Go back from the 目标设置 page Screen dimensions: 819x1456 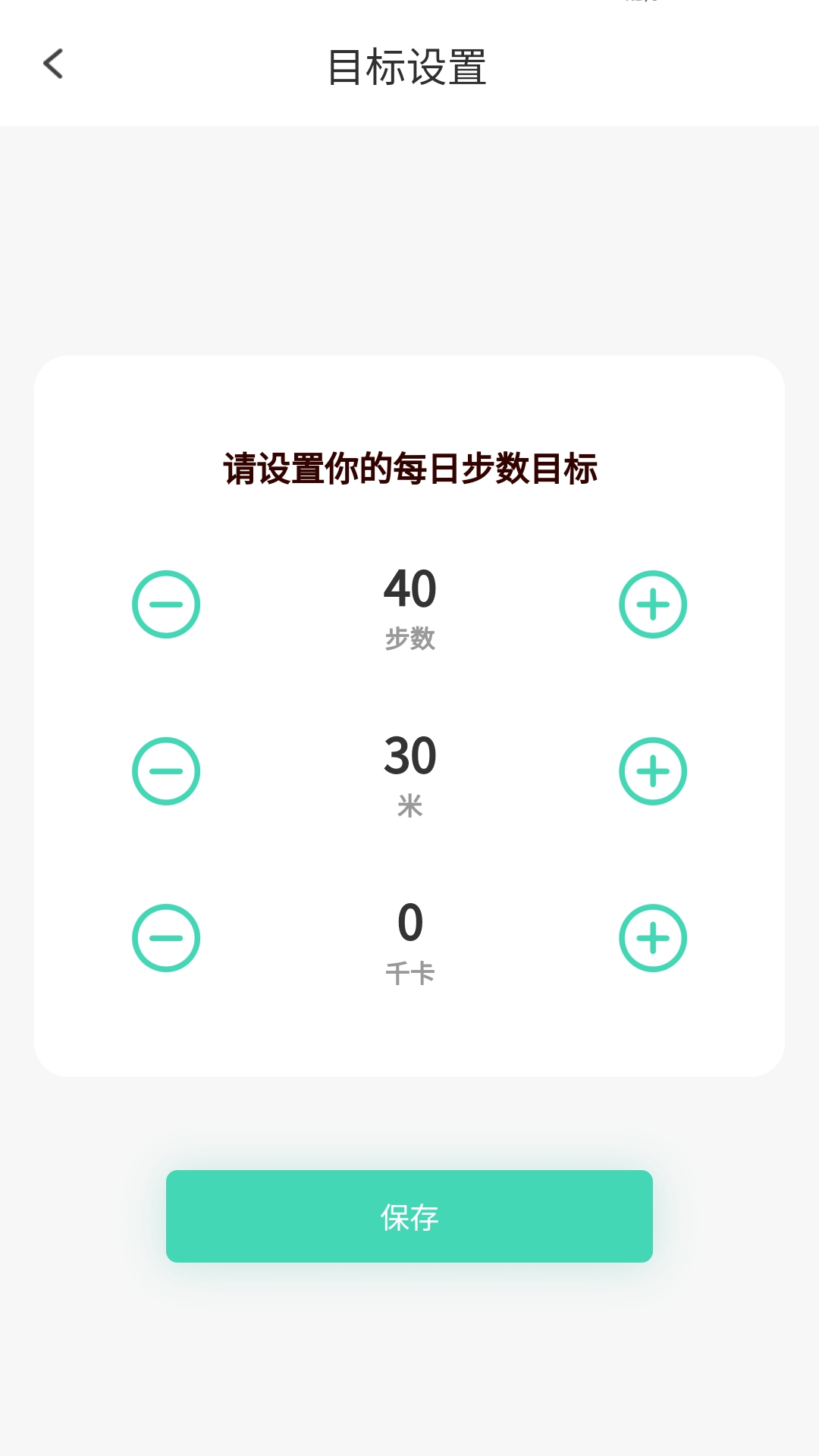click(53, 64)
